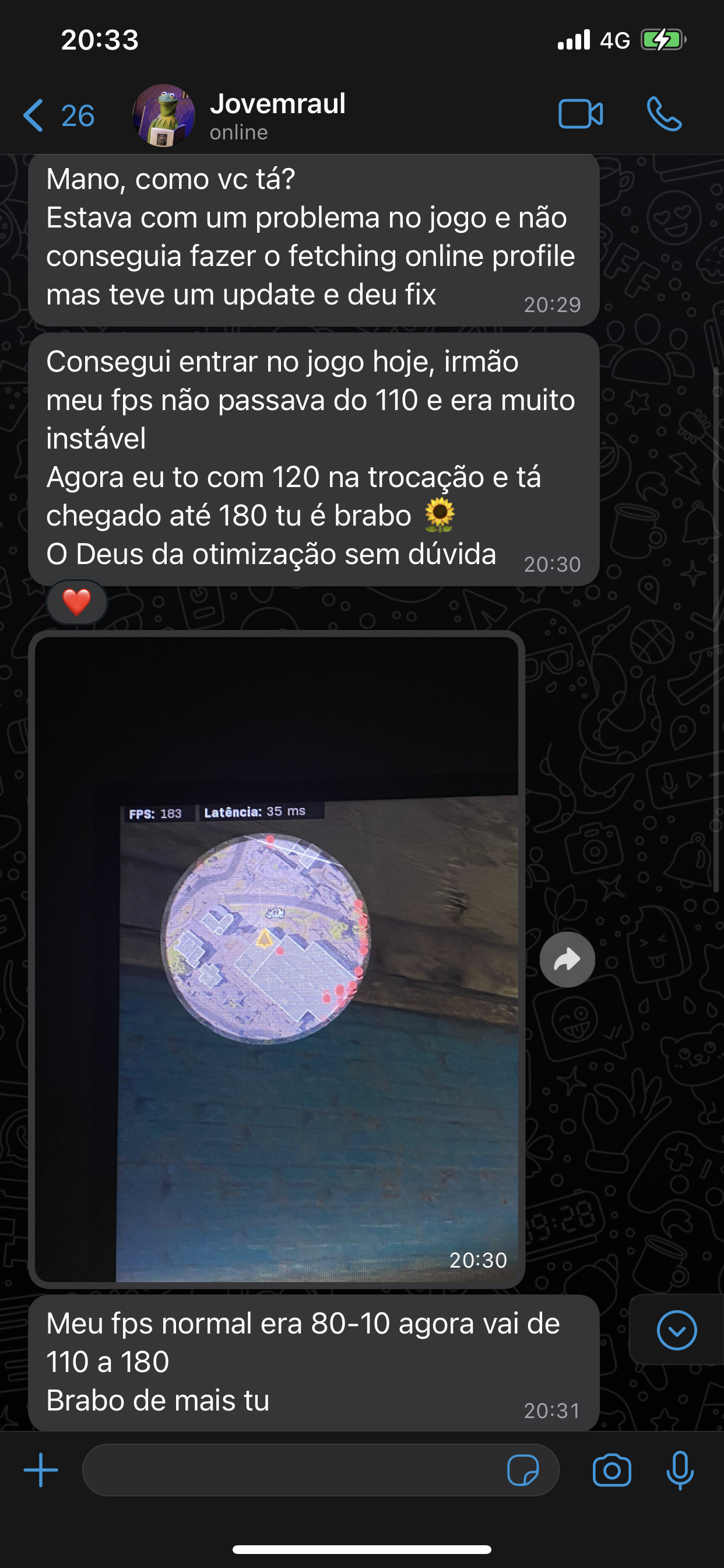View the heart reaction details
This screenshot has width=724, height=1568.
click(x=77, y=603)
